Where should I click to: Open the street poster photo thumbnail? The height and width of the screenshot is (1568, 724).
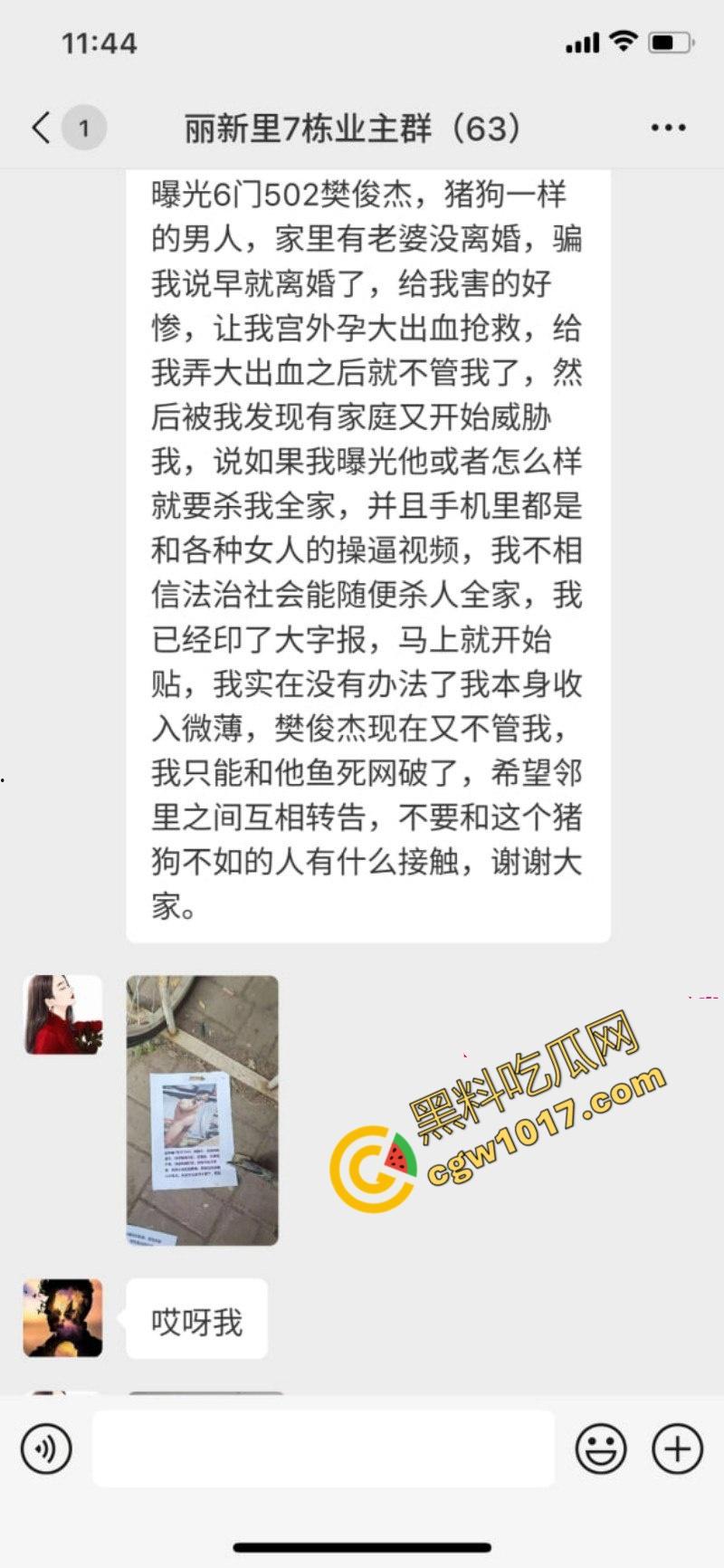(203, 1111)
